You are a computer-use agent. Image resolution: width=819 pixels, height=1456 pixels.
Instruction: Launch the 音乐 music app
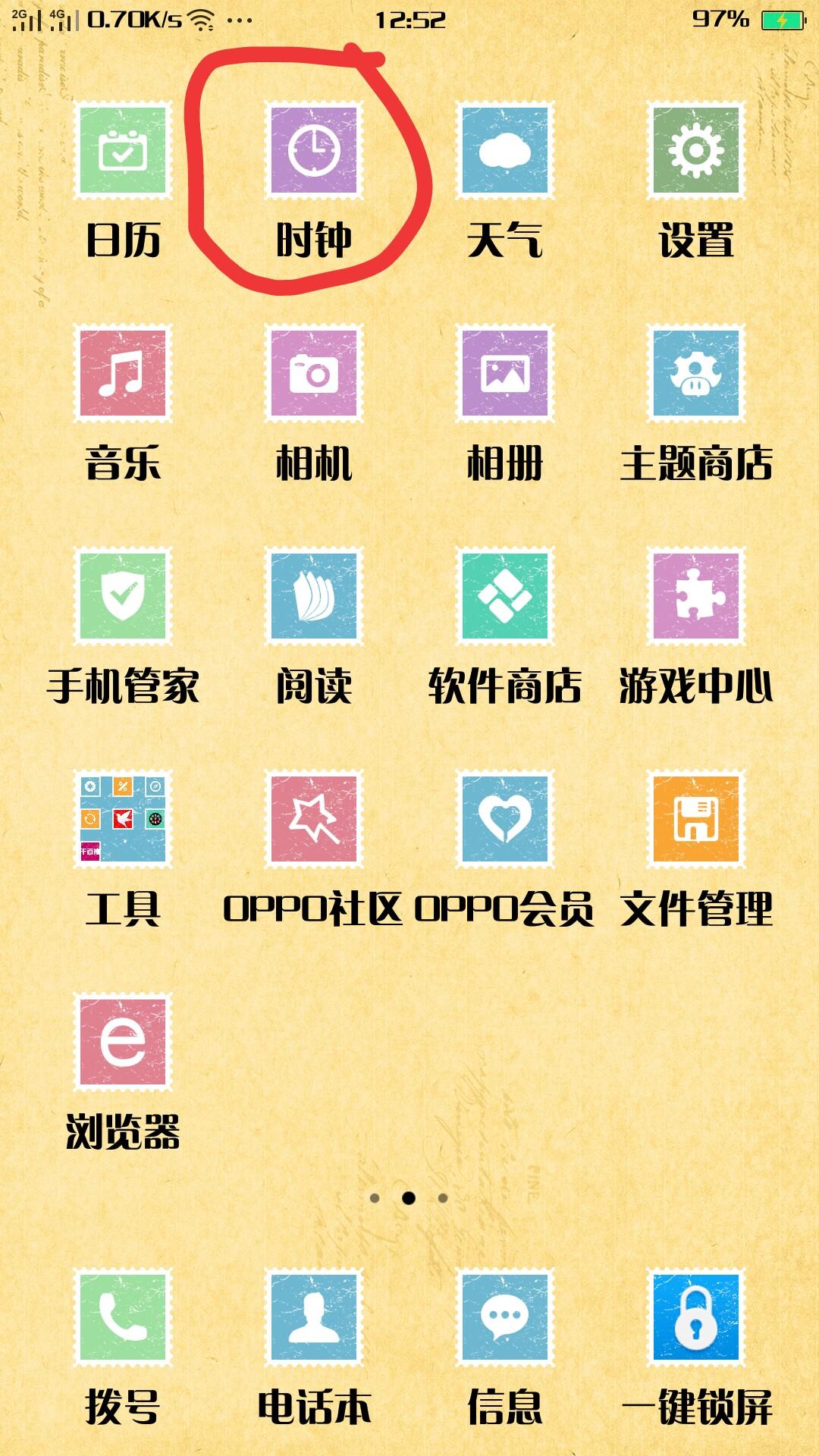(123, 373)
